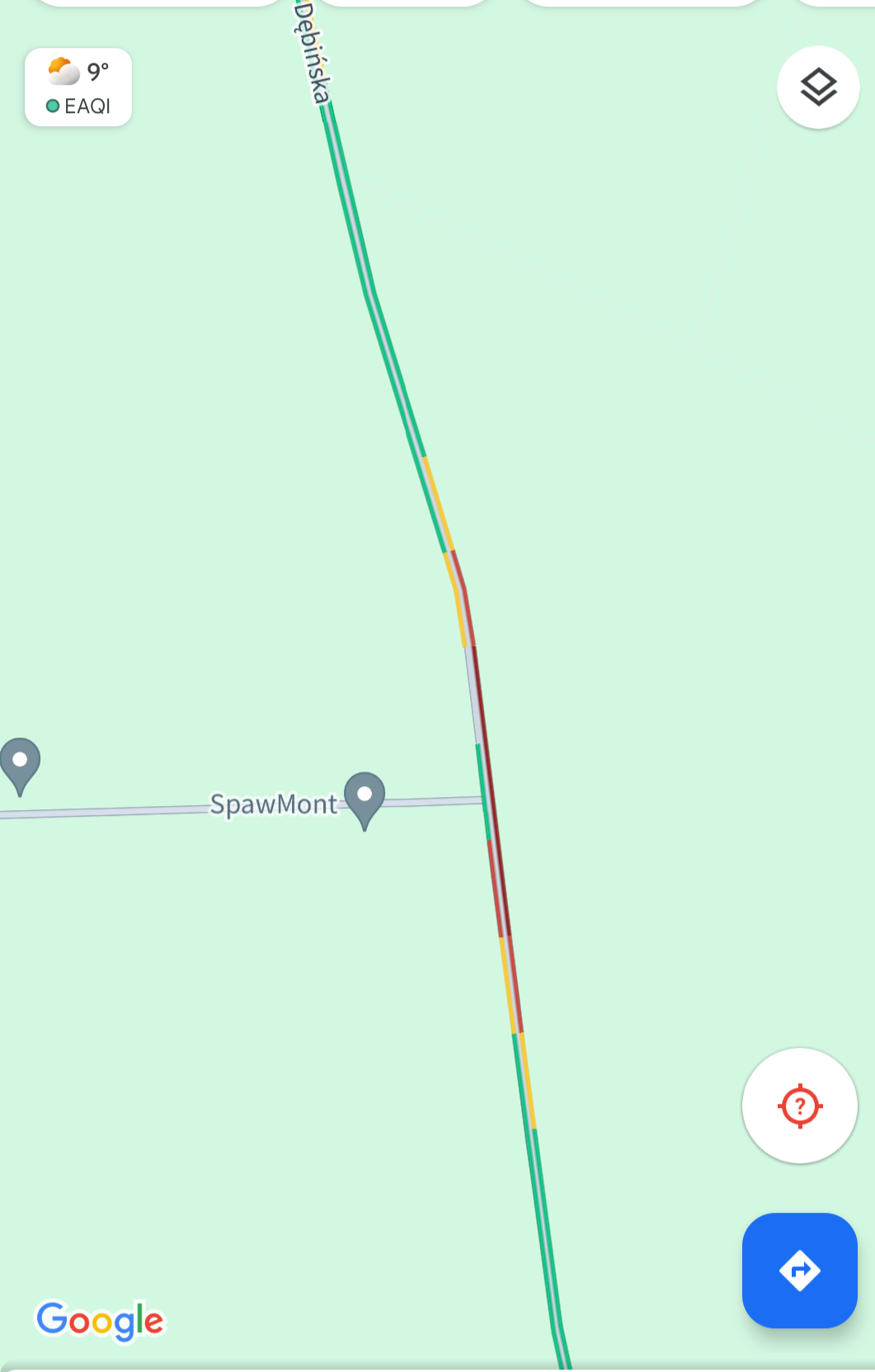Open the weather and air quality widget
Screen dimensions: 875x1372
pos(78,87)
